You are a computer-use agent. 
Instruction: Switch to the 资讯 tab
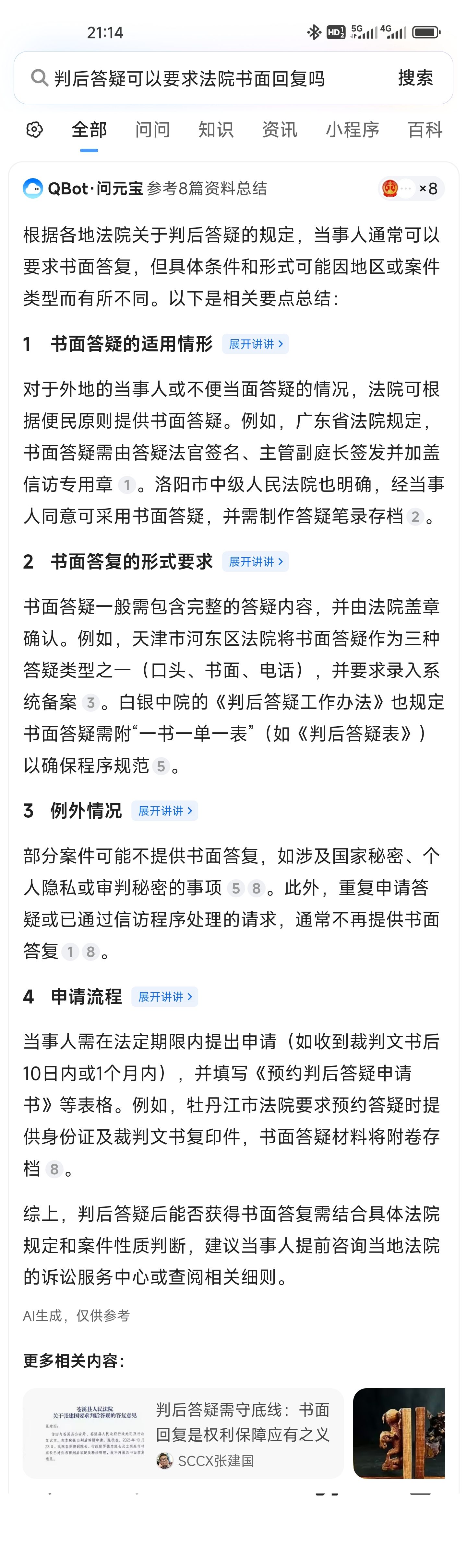279,129
